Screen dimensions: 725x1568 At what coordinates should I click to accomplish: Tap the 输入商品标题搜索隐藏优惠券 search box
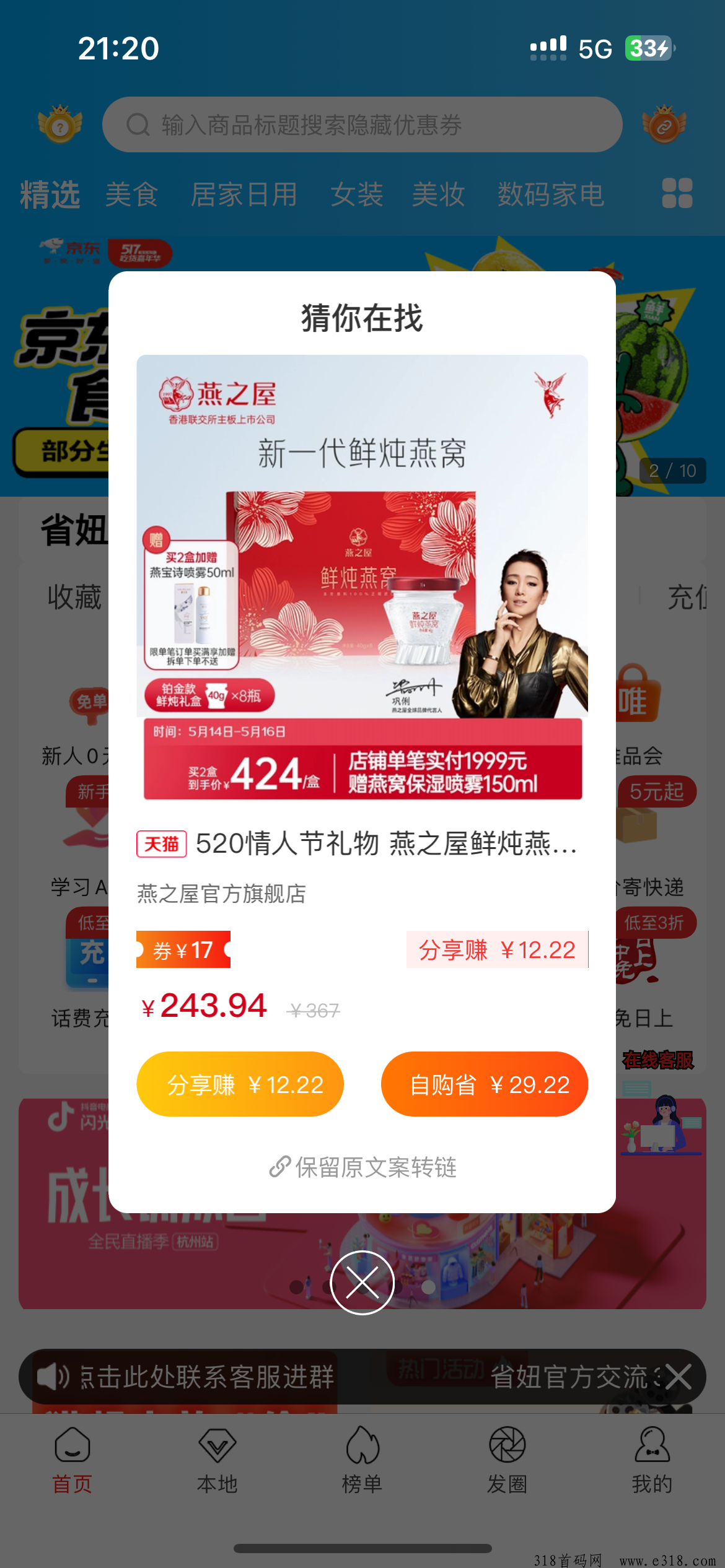pyautogui.click(x=362, y=124)
